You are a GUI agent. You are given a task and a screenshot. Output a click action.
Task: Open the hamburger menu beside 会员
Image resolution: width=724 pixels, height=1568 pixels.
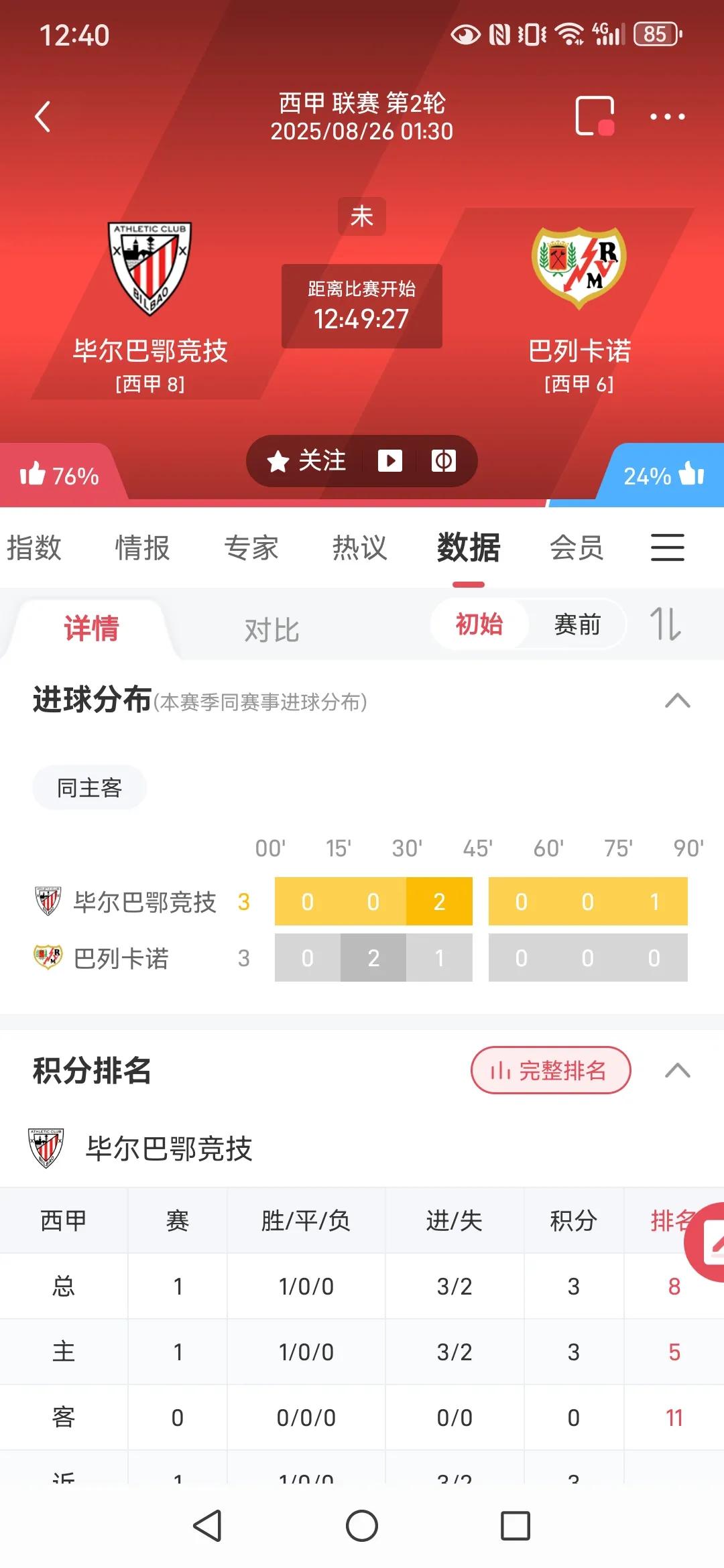click(668, 547)
